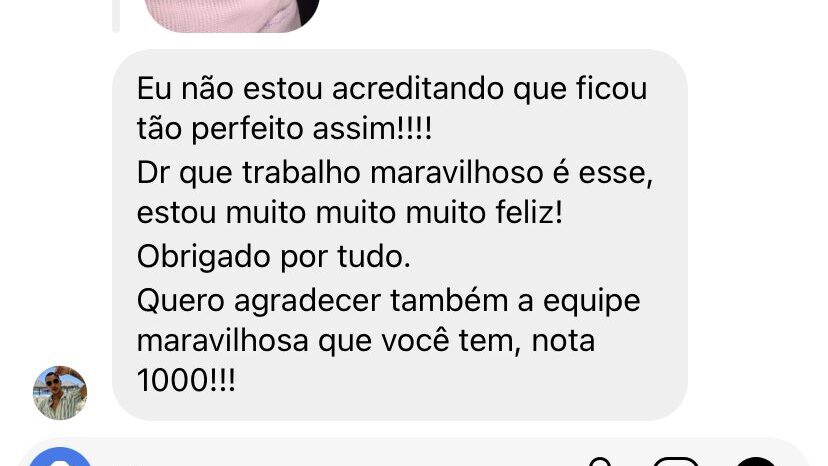Open the gallery picker icon
Viewport: 828px width, 466px height.
[x=676, y=461]
